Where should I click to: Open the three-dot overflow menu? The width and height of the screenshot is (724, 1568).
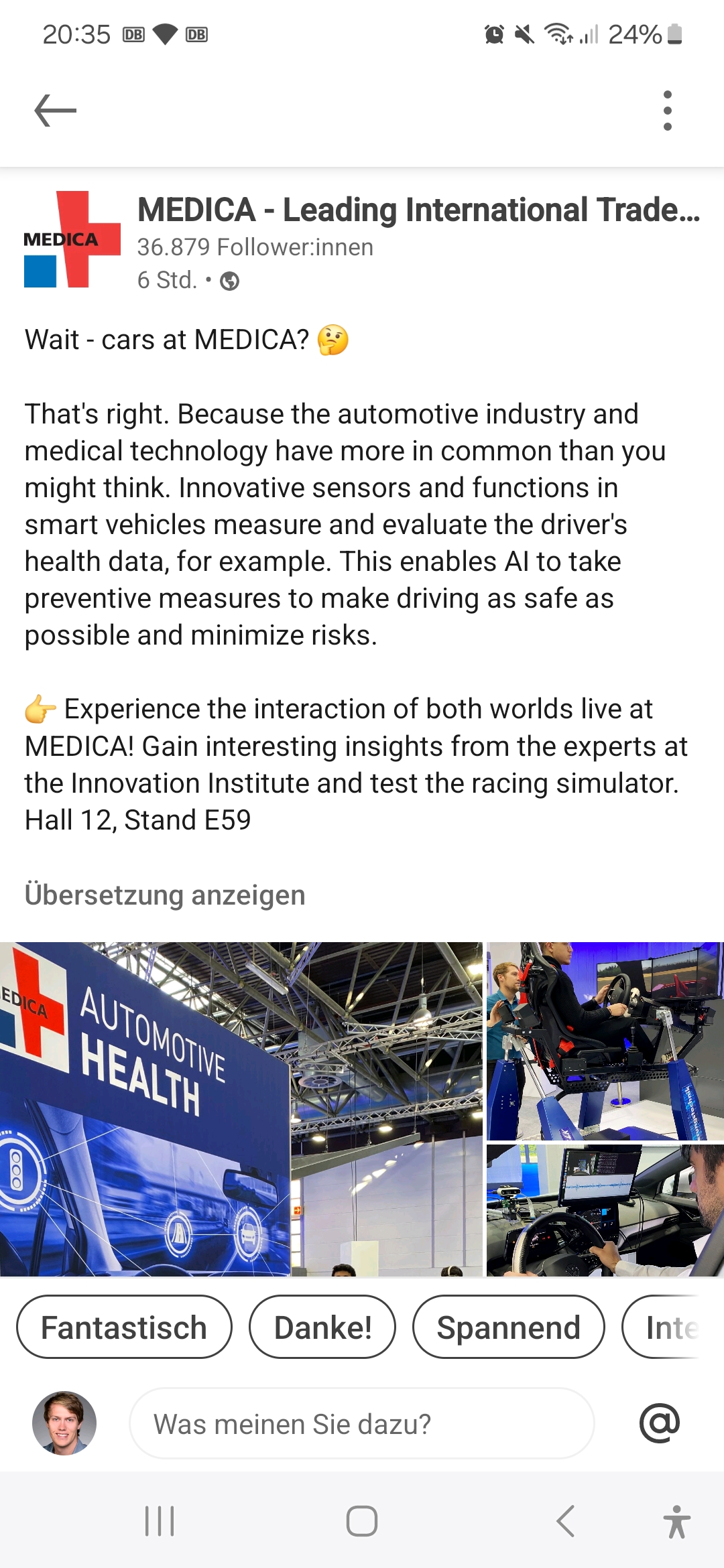(667, 111)
